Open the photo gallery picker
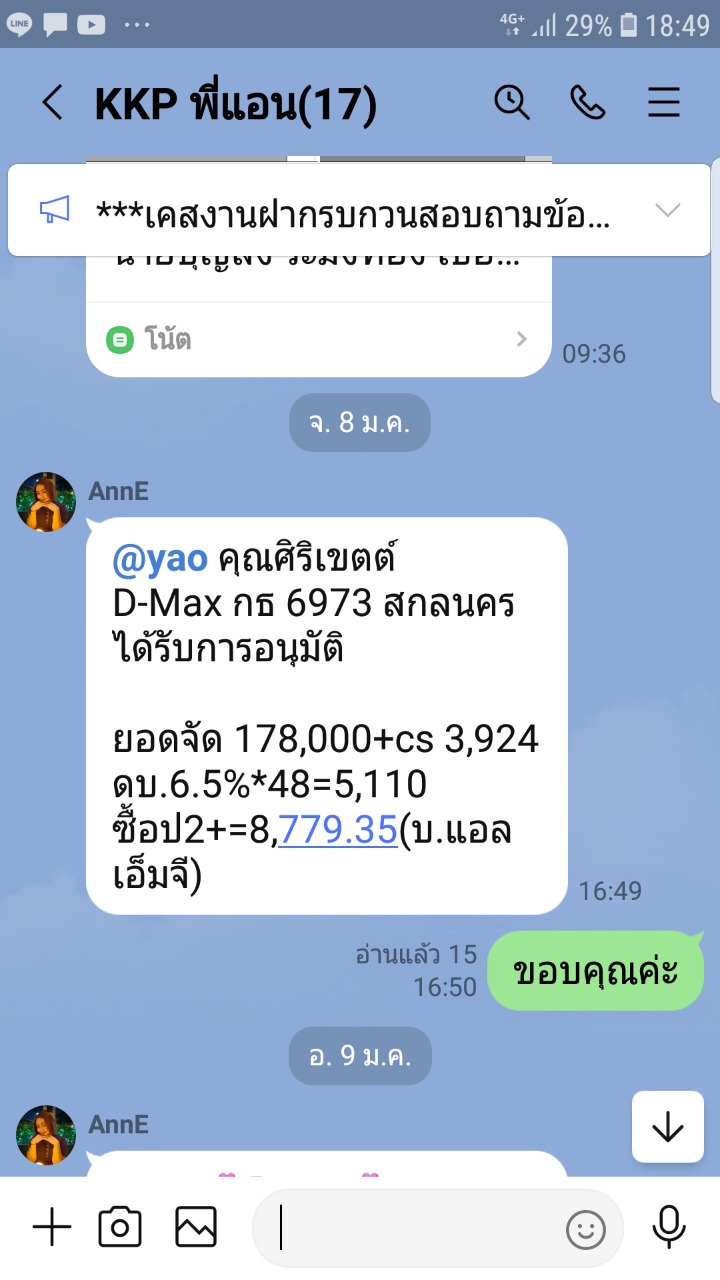The width and height of the screenshot is (720, 1280). (x=196, y=1227)
